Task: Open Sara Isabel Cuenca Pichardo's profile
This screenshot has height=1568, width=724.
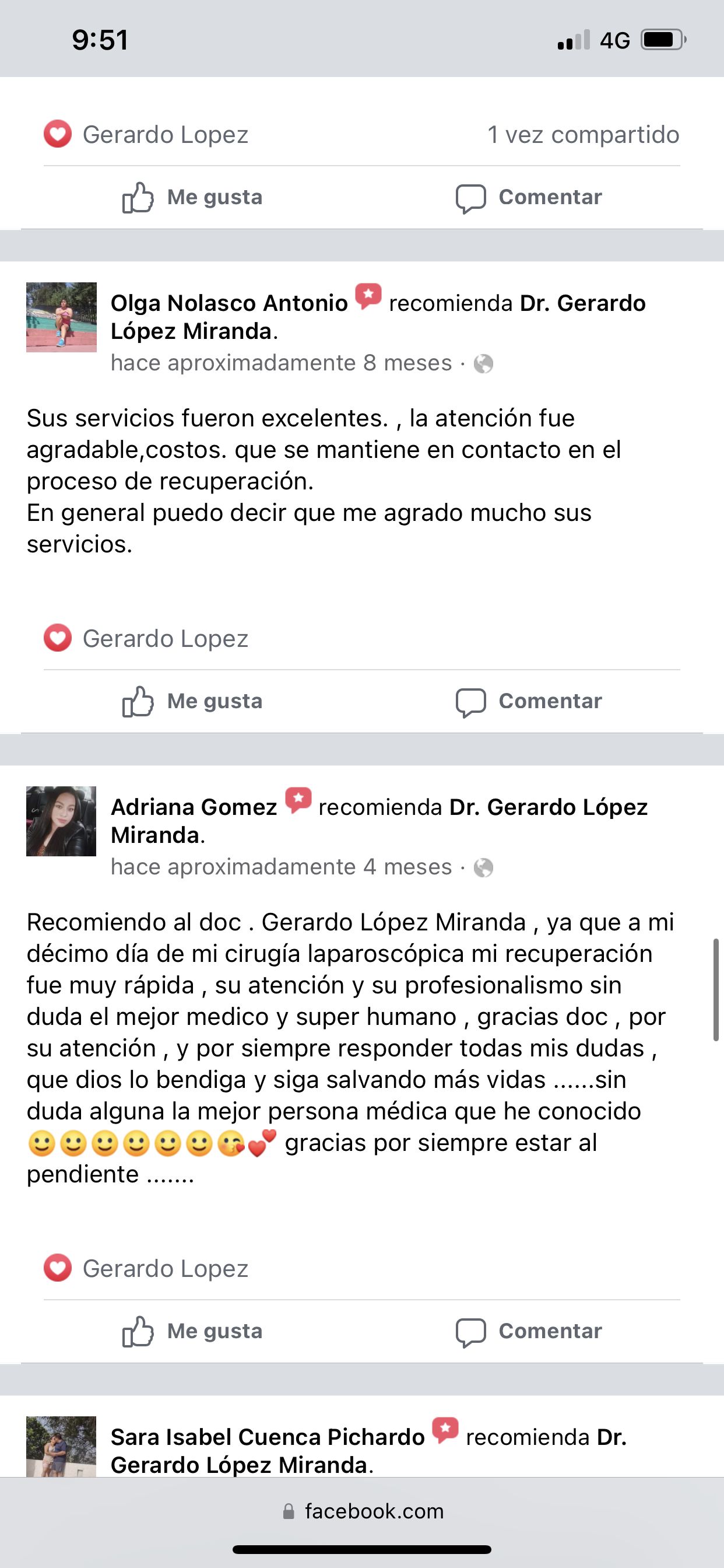Action: pos(268,1437)
